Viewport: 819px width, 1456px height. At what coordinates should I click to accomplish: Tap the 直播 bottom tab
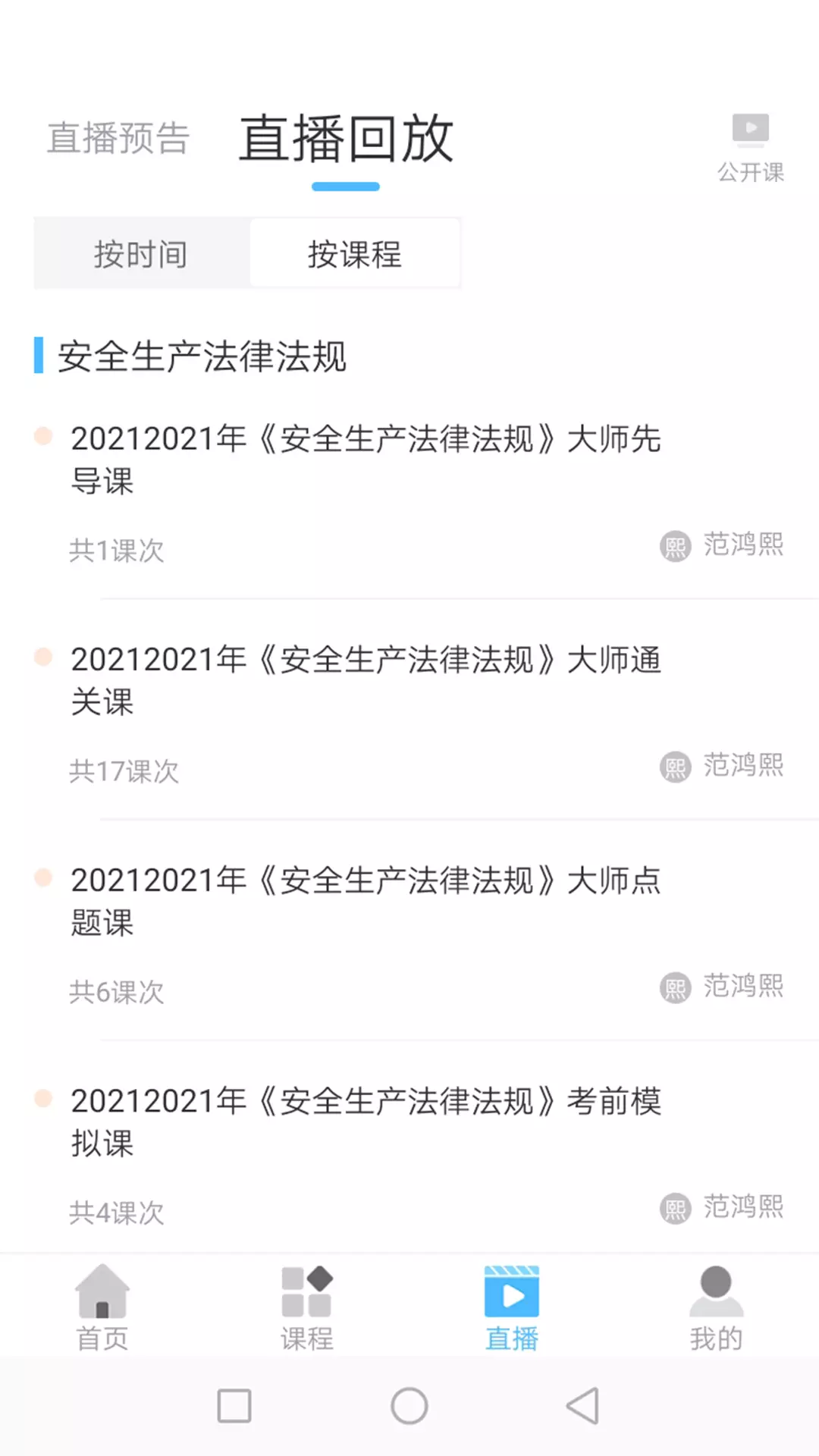tap(512, 1307)
